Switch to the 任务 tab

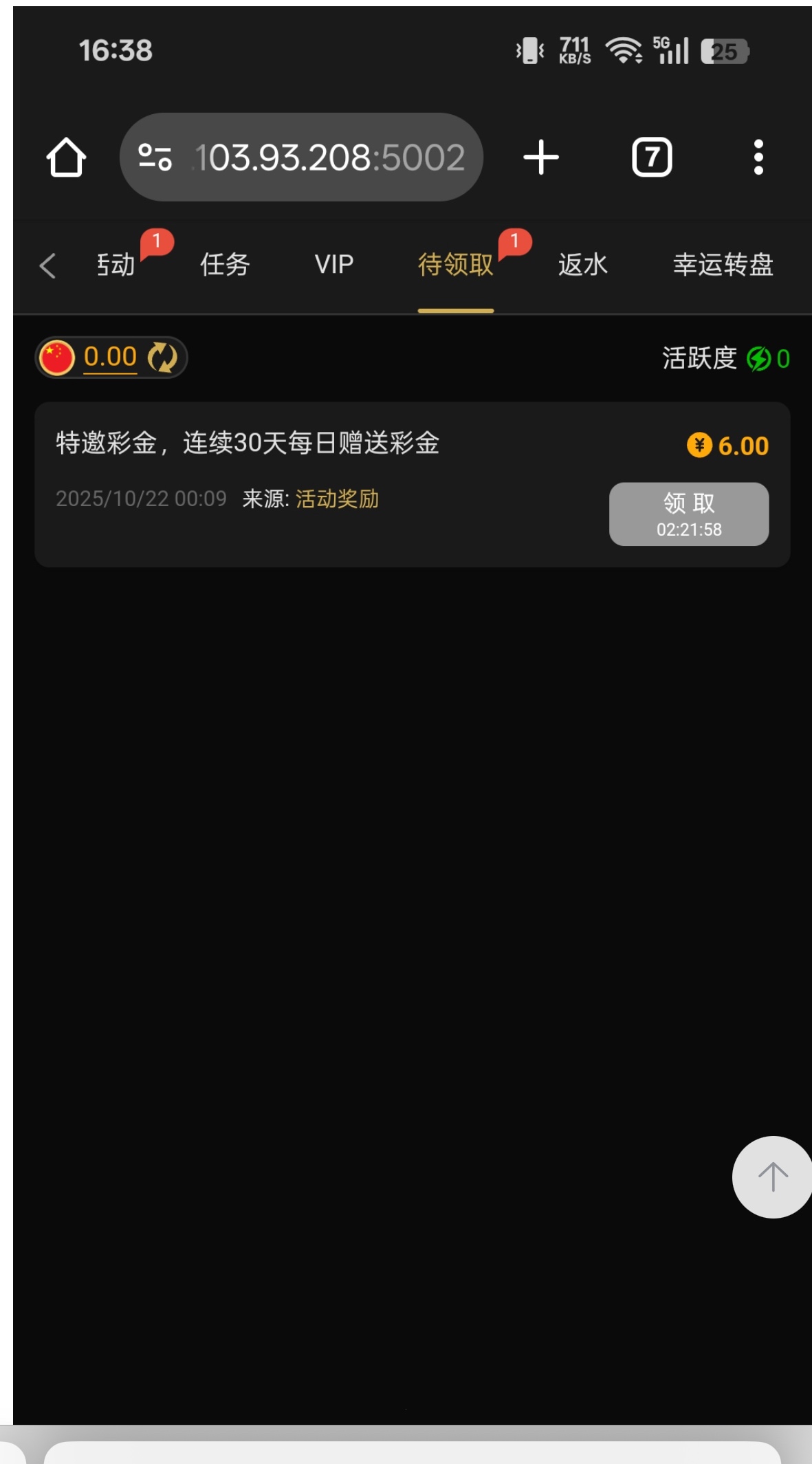[225, 265]
